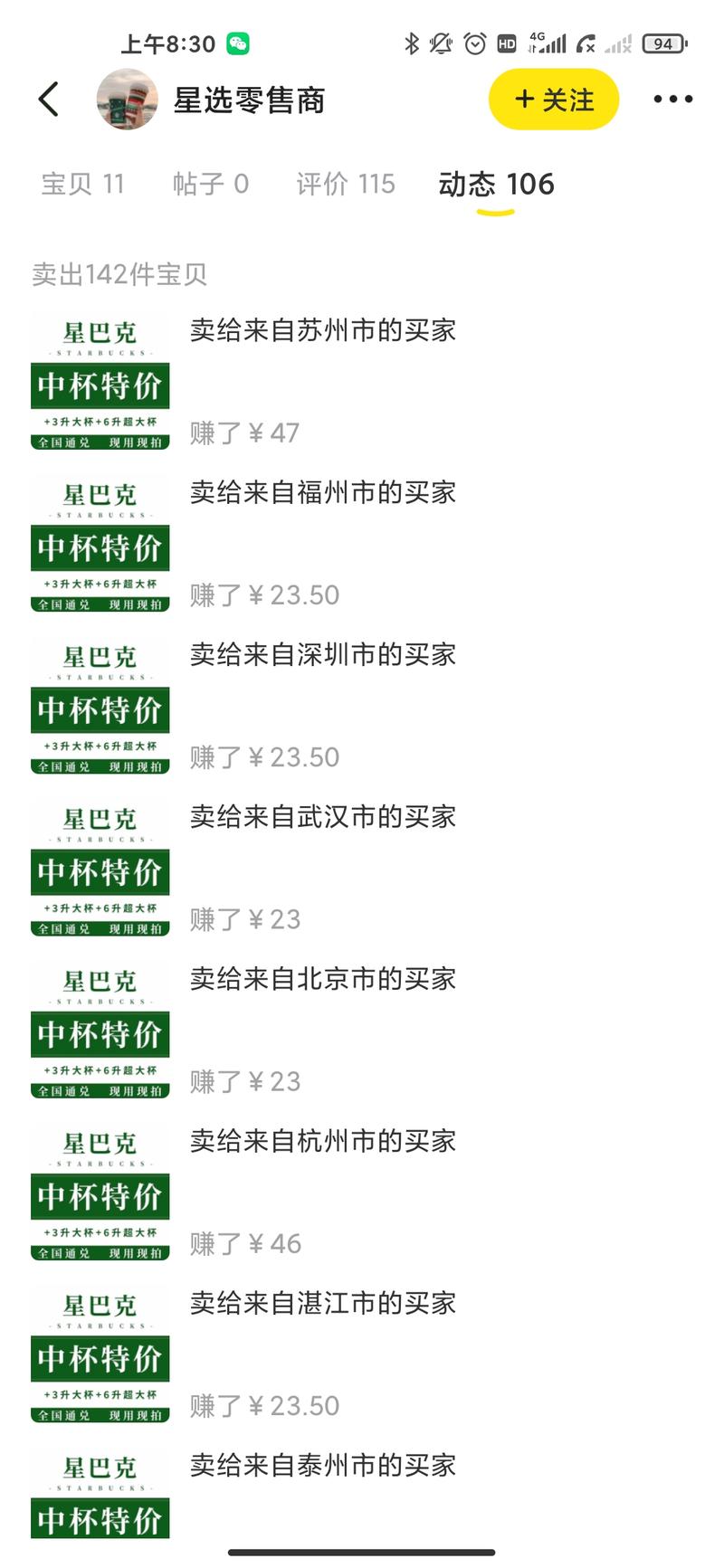Image resolution: width=724 pixels, height=1568 pixels.
Task: Tap the muted notifications icon
Action: point(441,42)
